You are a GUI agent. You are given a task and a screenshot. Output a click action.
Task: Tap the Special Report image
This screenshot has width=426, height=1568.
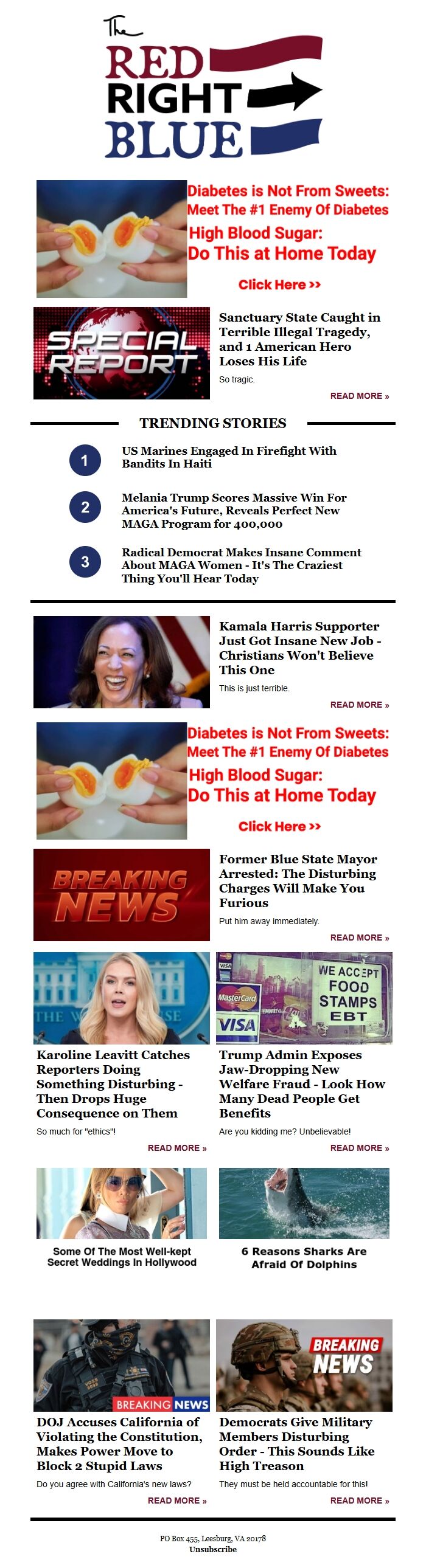point(121,353)
